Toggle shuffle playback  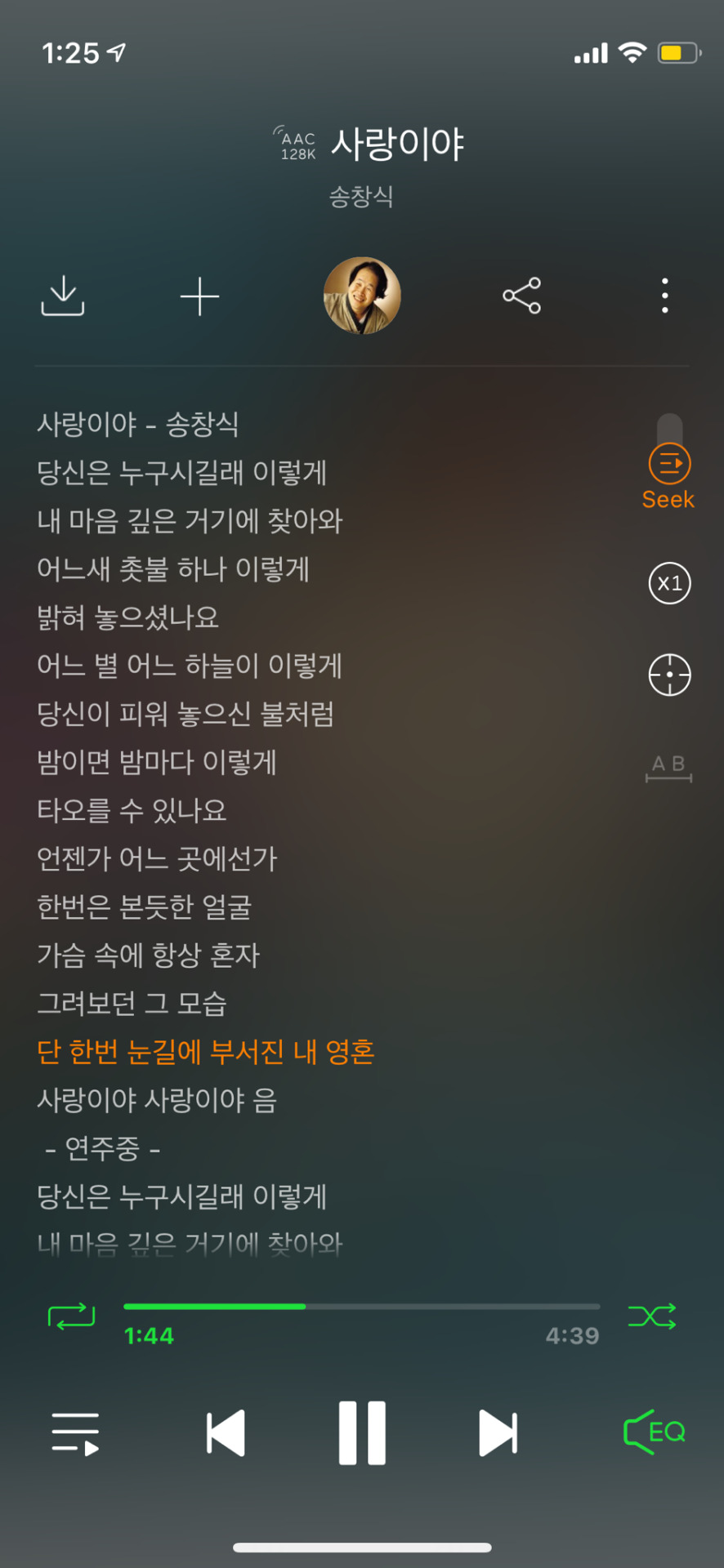pos(651,1316)
